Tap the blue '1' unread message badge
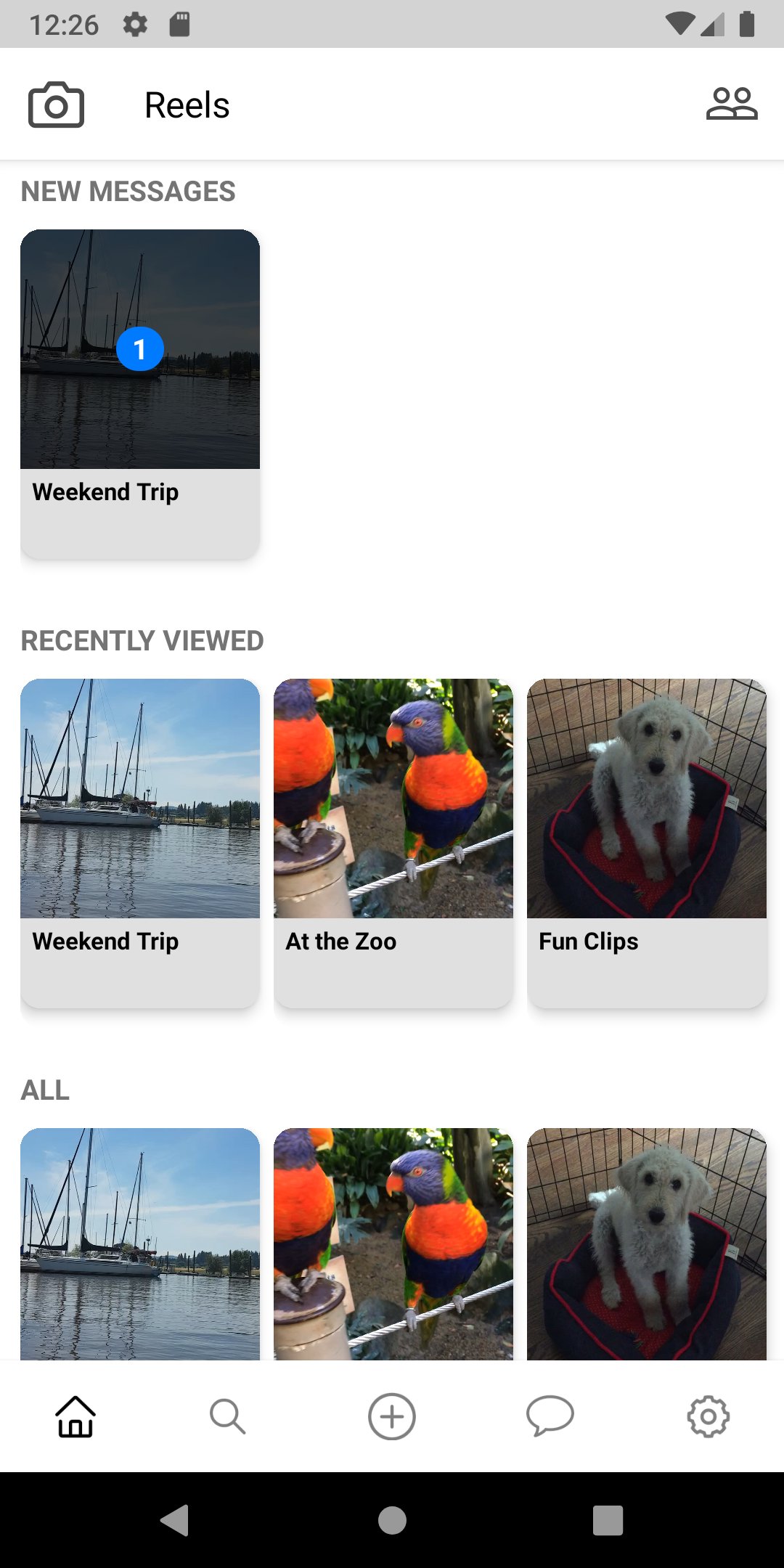This screenshot has width=784, height=1568. pos(140,348)
